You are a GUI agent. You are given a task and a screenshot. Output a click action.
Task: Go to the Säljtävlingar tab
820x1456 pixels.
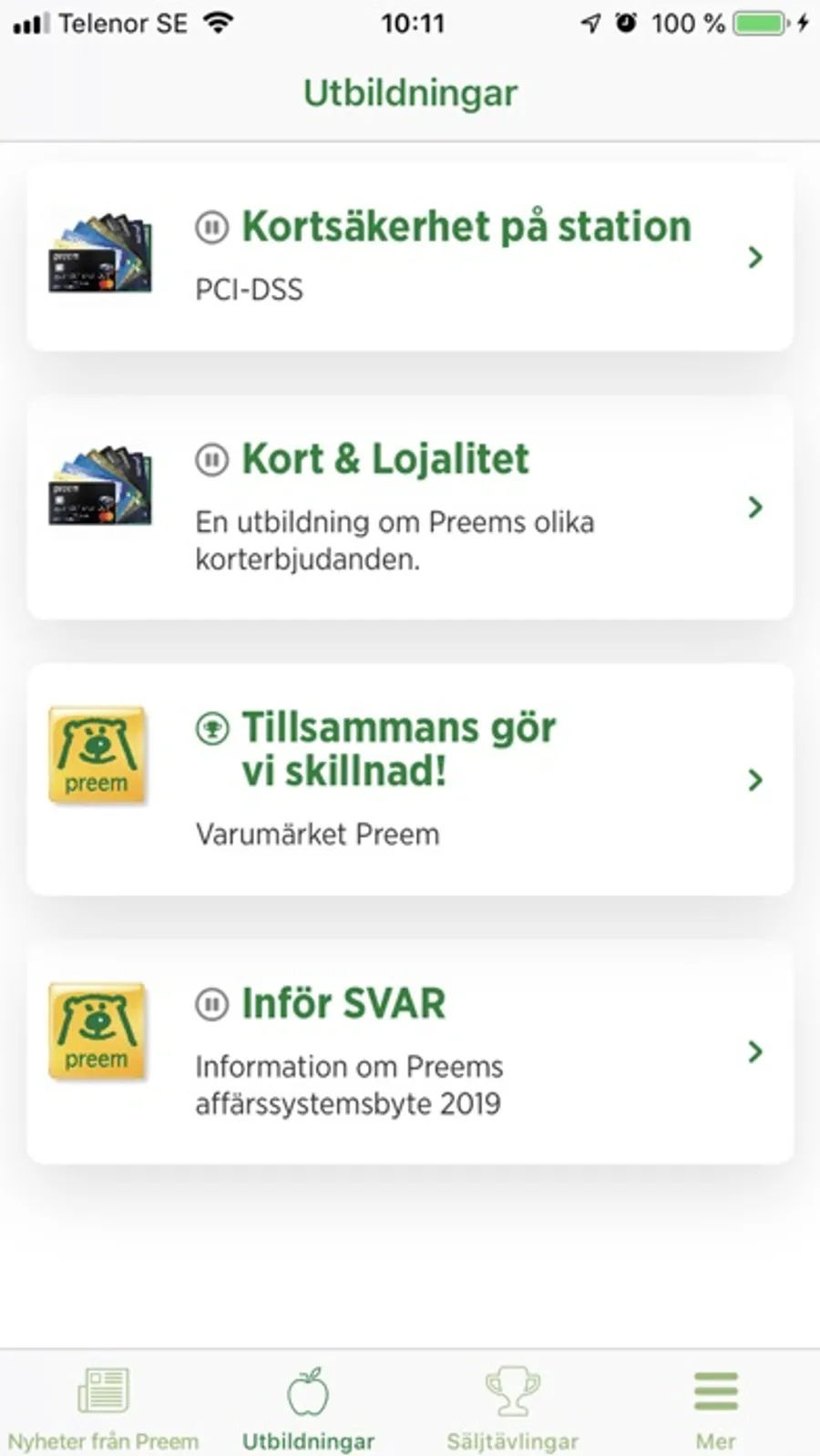point(512,1408)
